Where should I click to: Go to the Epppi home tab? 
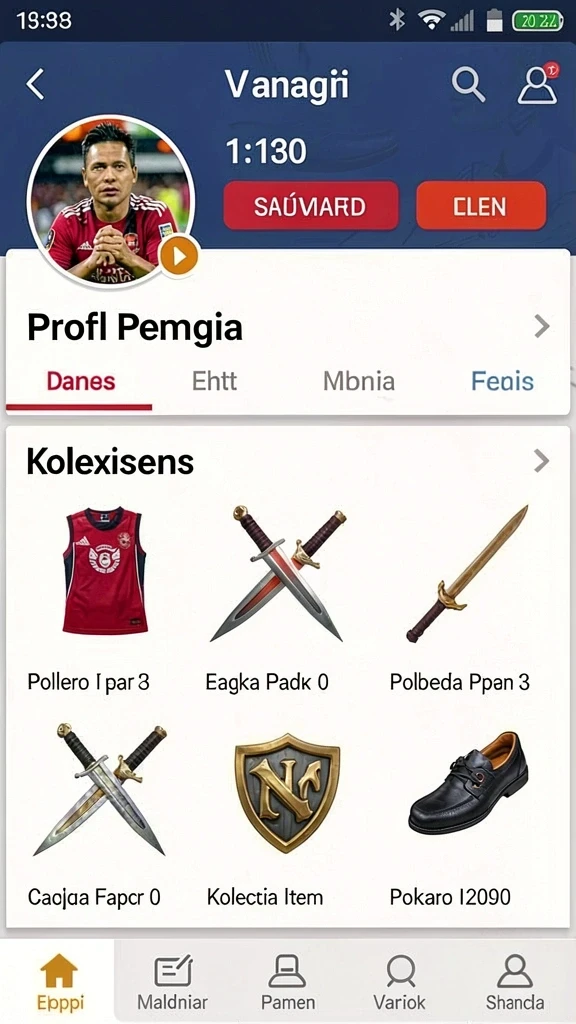59,982
